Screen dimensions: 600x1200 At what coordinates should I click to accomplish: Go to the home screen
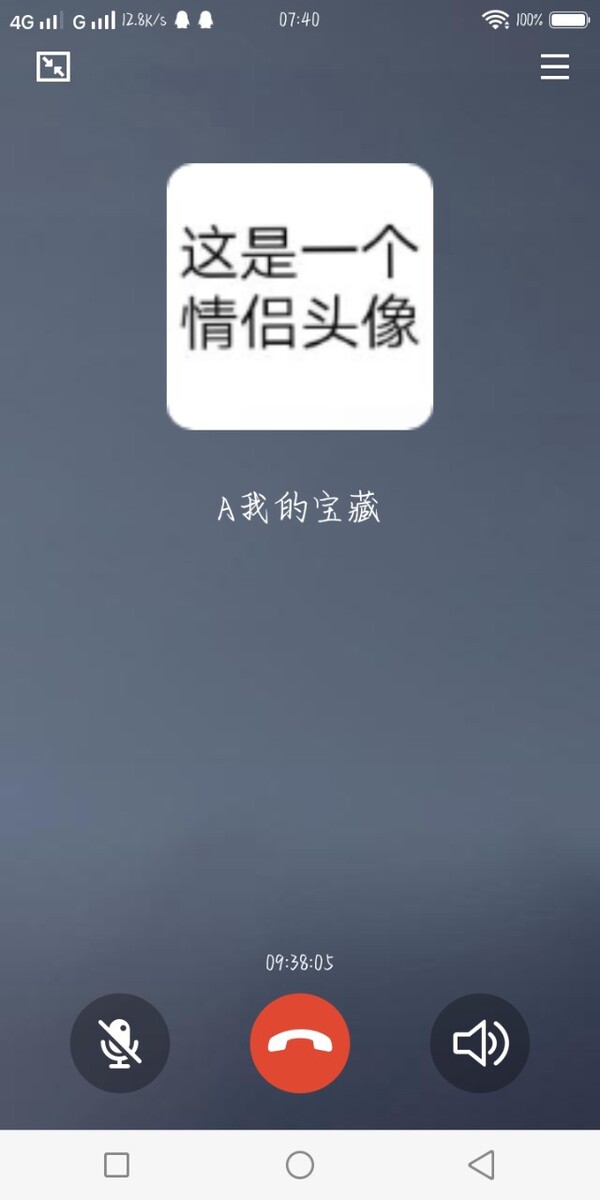pos(300,1164)
